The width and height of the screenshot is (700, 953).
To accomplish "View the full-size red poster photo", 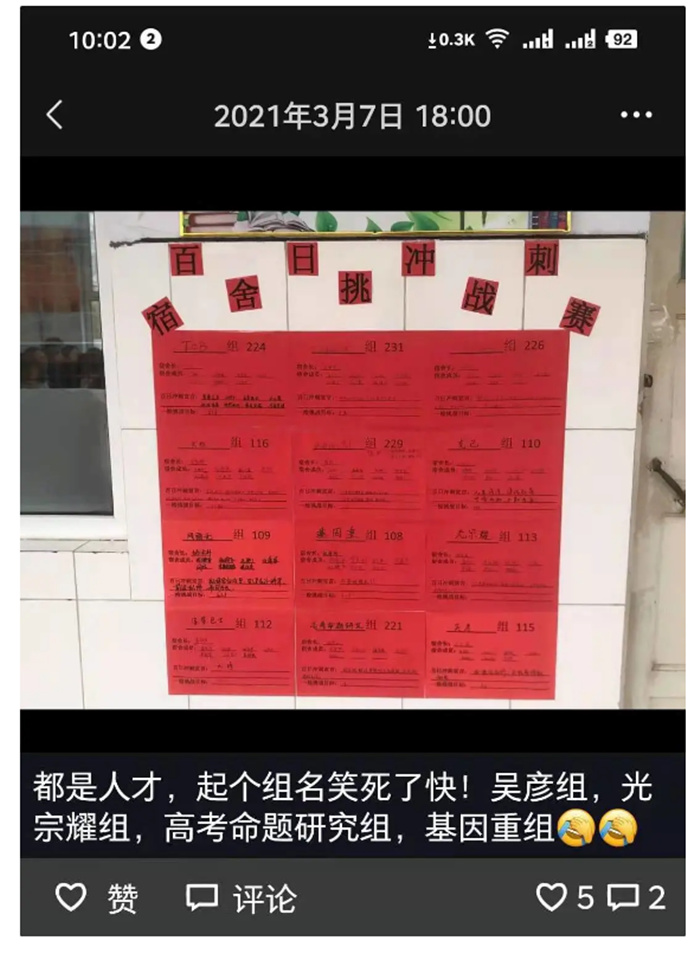I will point(352,460).
